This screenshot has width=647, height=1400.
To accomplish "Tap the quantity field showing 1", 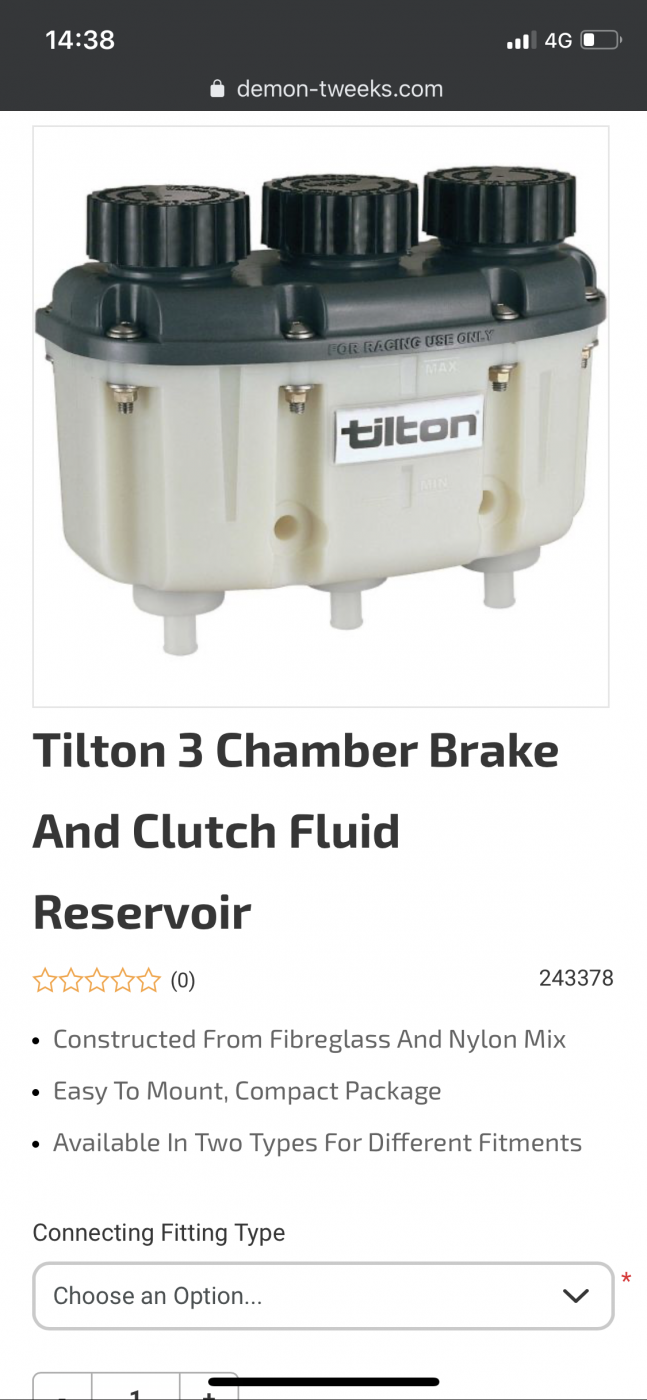I will point(135,1391).
